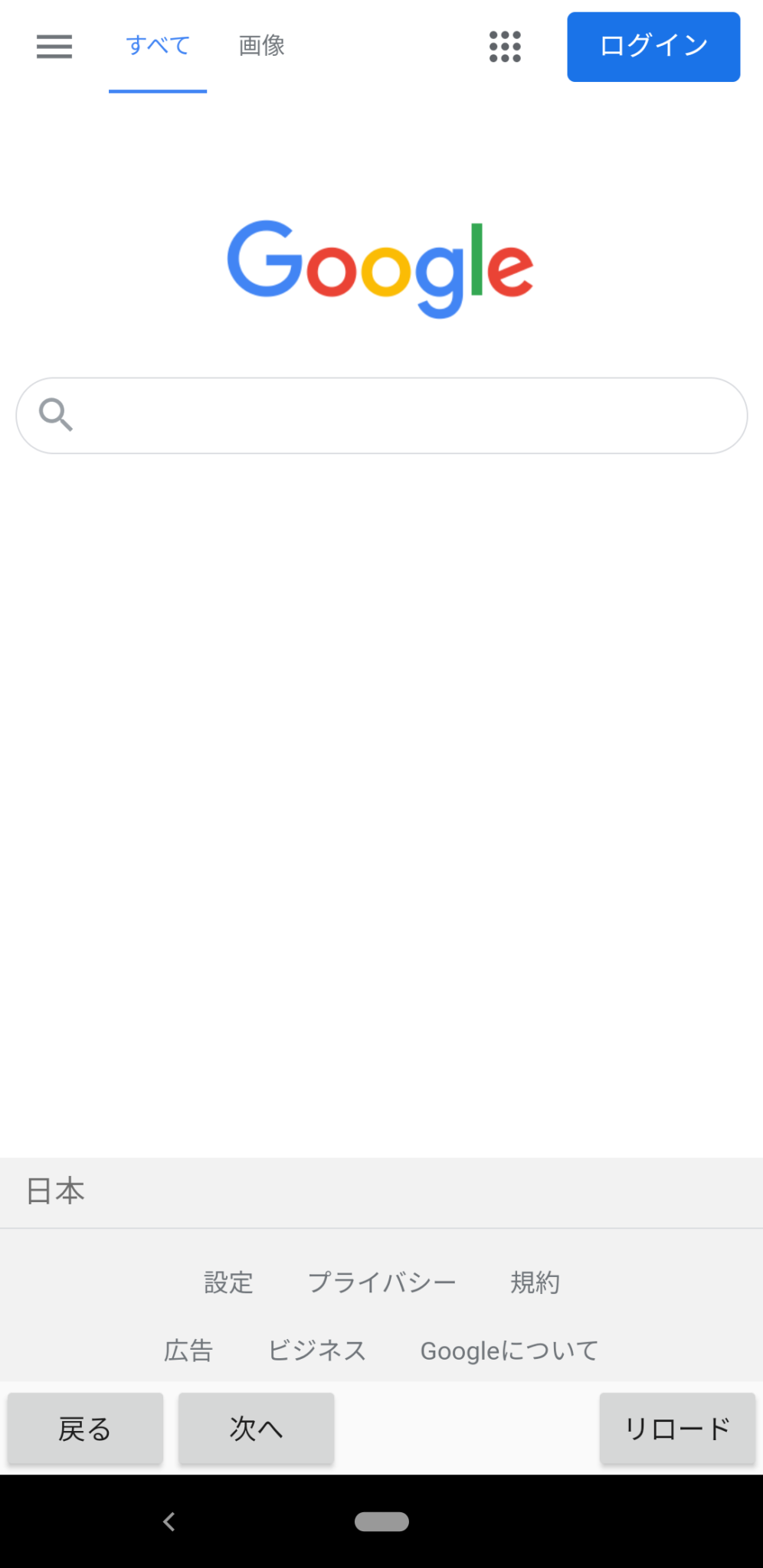Open the Googleについて link
The height and width of the screenshot is (1568, 763).
509,1351
